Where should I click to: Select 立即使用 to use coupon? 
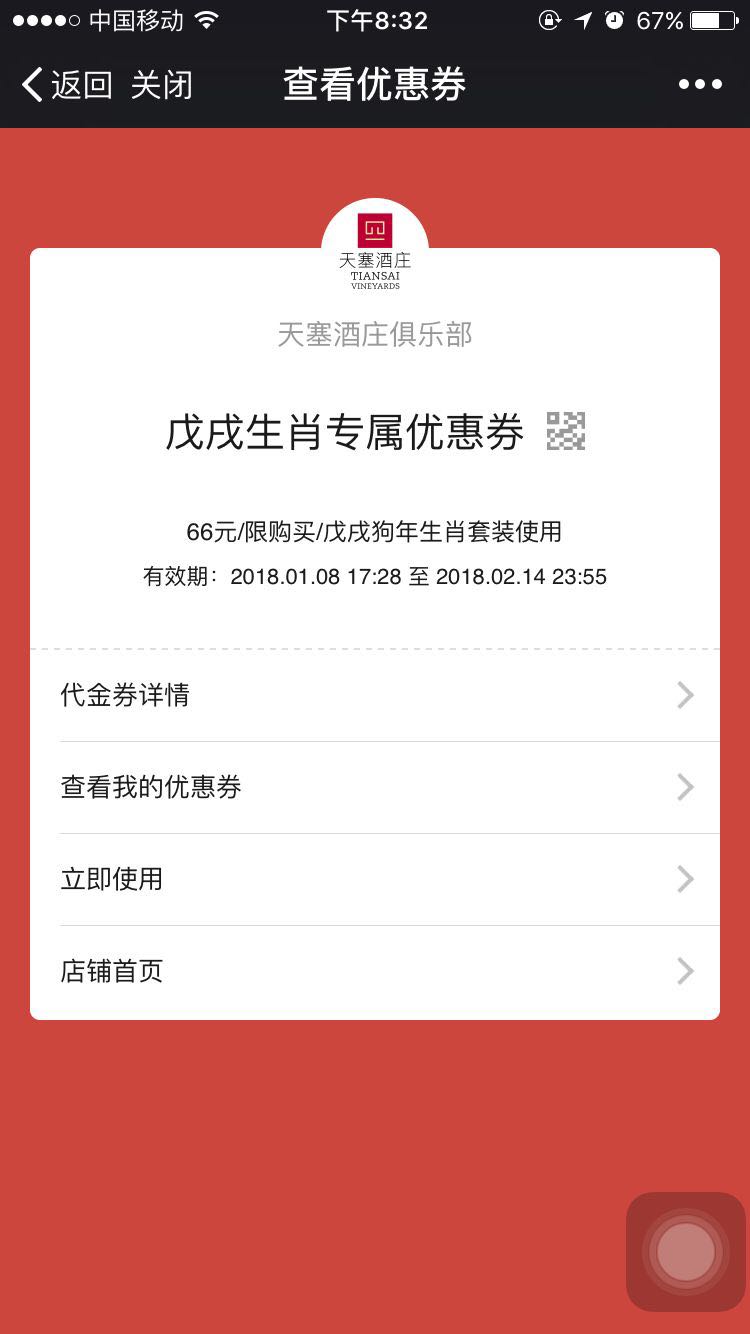pyautogui.click(x=375, y=879)
